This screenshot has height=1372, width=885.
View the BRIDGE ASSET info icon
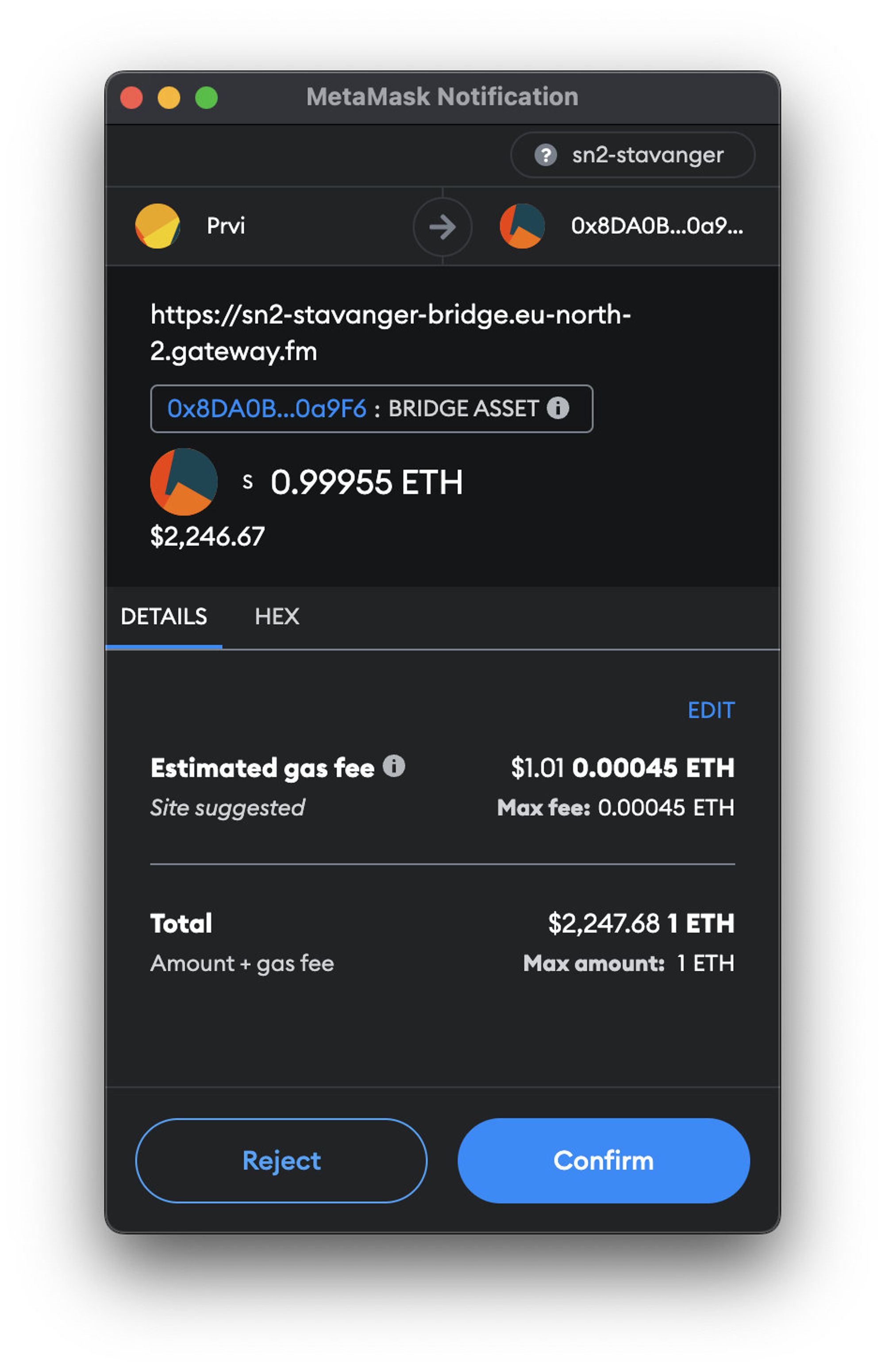pos(558,408)
